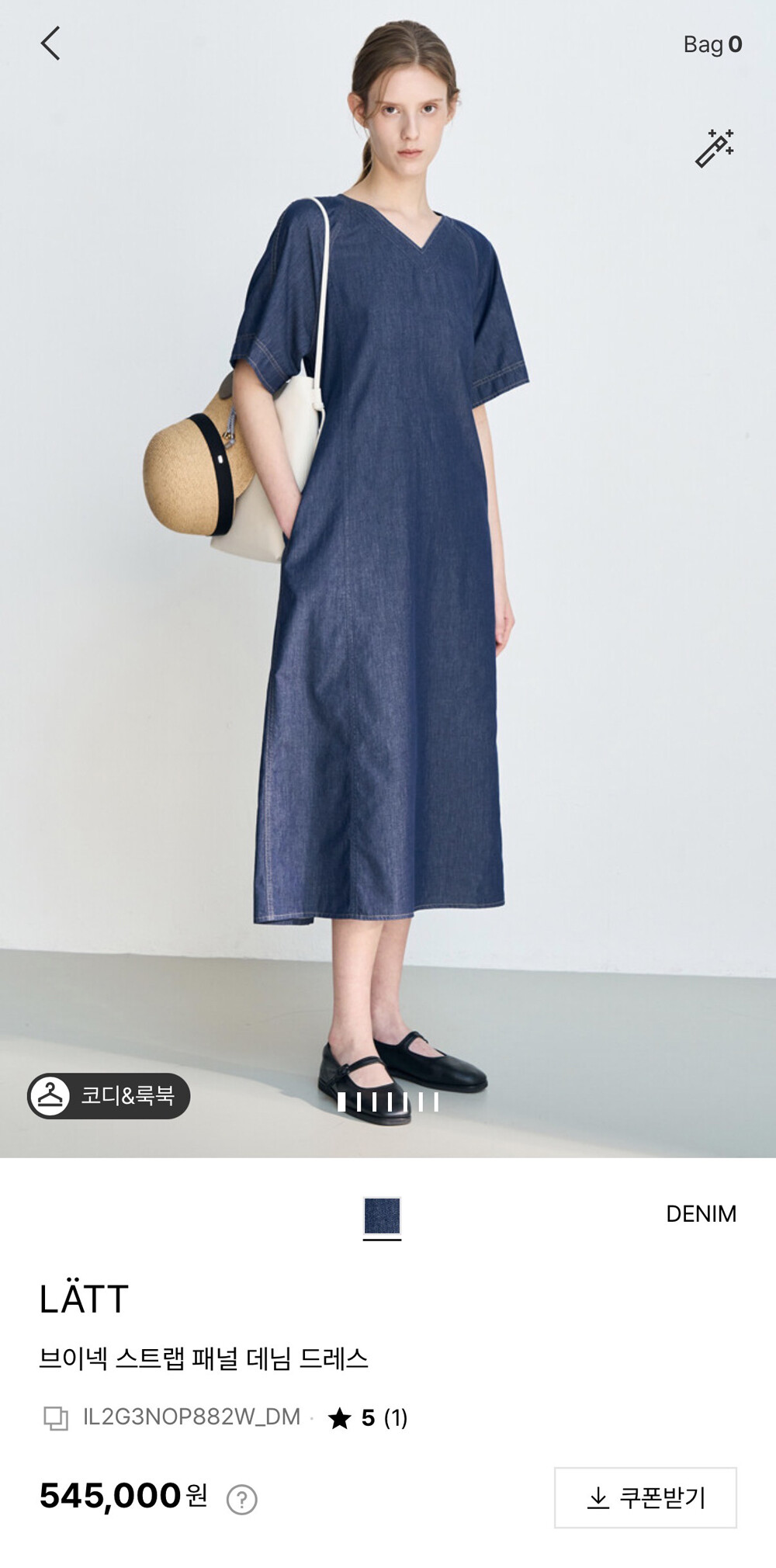Copy product code IL2G3NOP882W_DM

tap(56, 1417)
